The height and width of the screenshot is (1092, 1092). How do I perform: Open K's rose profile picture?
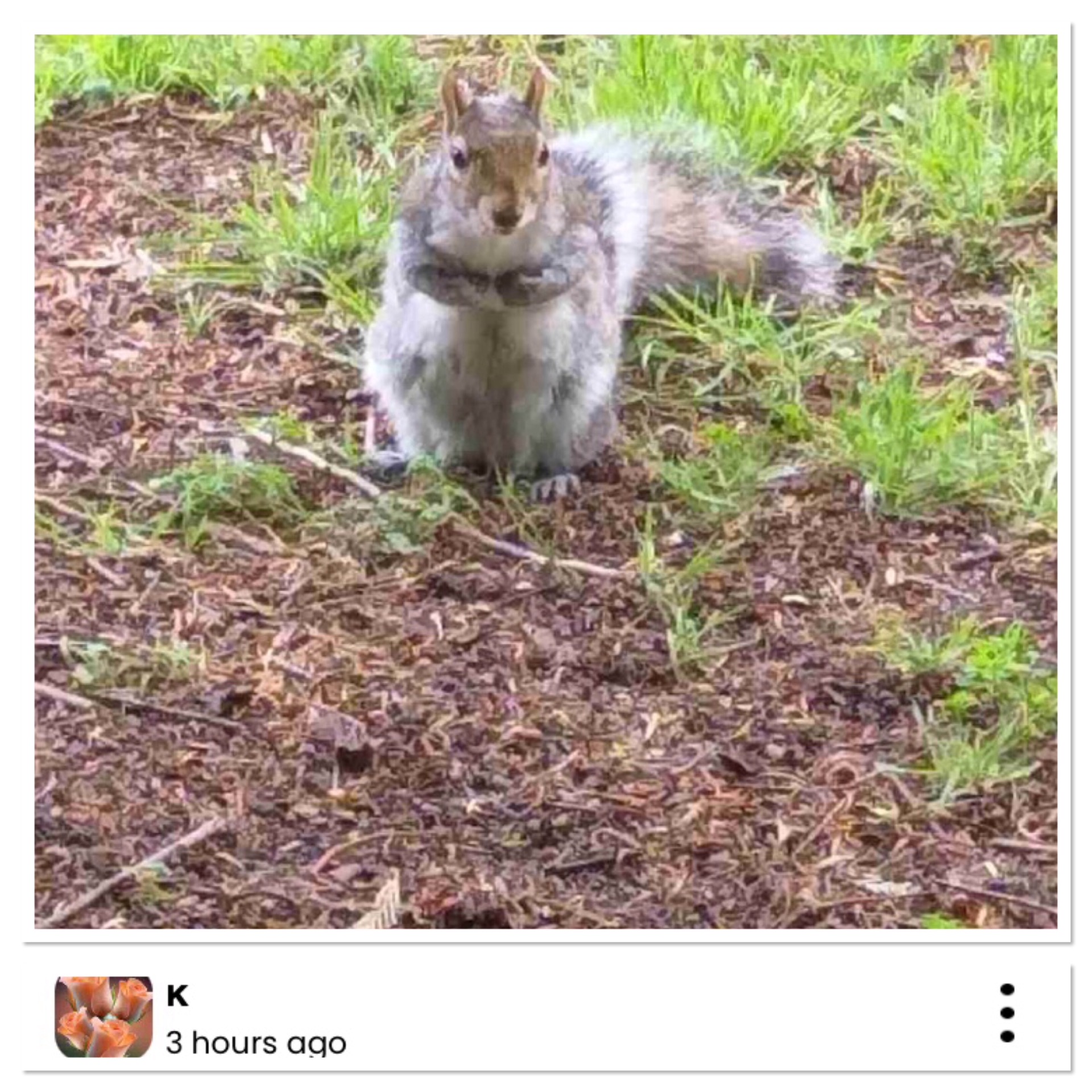[104, 1017]
